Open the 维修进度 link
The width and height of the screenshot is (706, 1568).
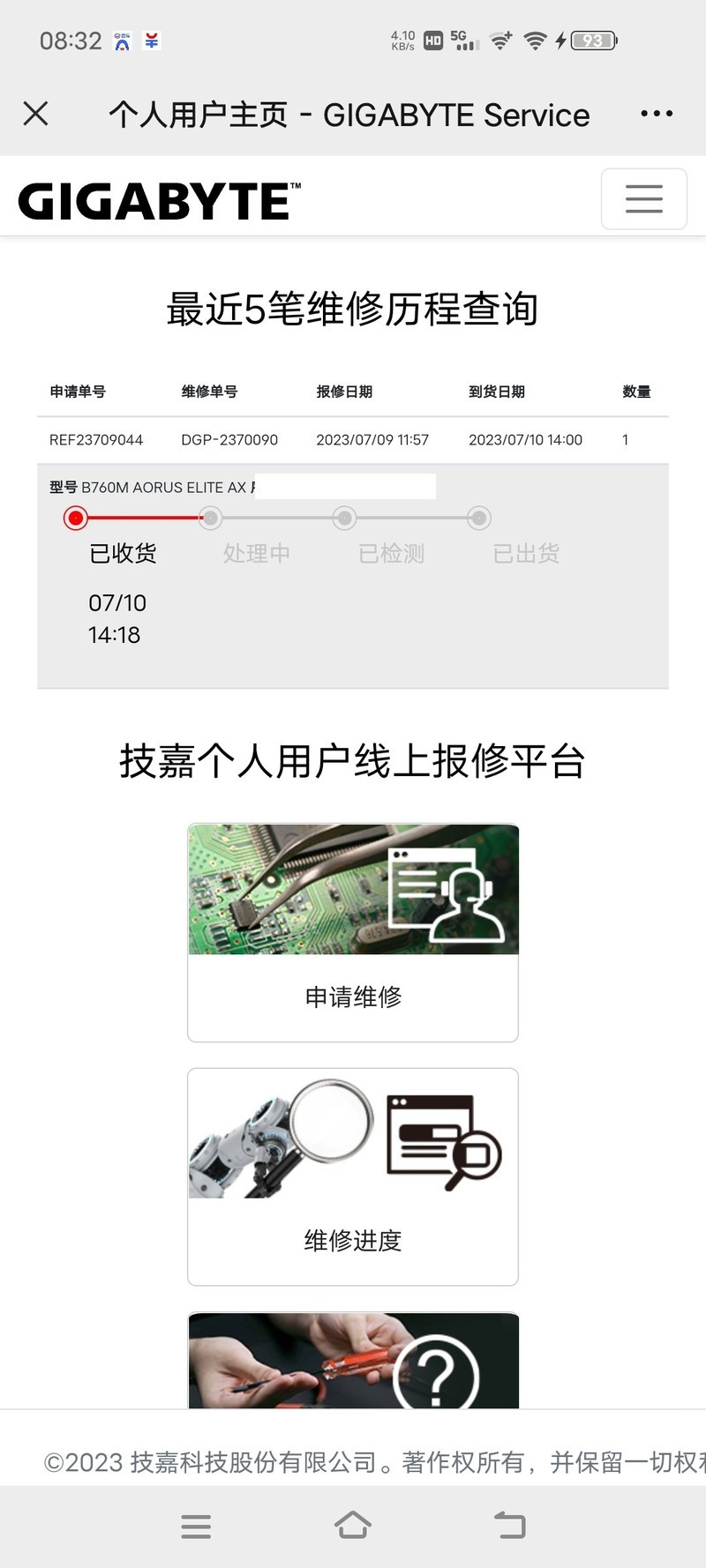click(x=352, y=1241)
